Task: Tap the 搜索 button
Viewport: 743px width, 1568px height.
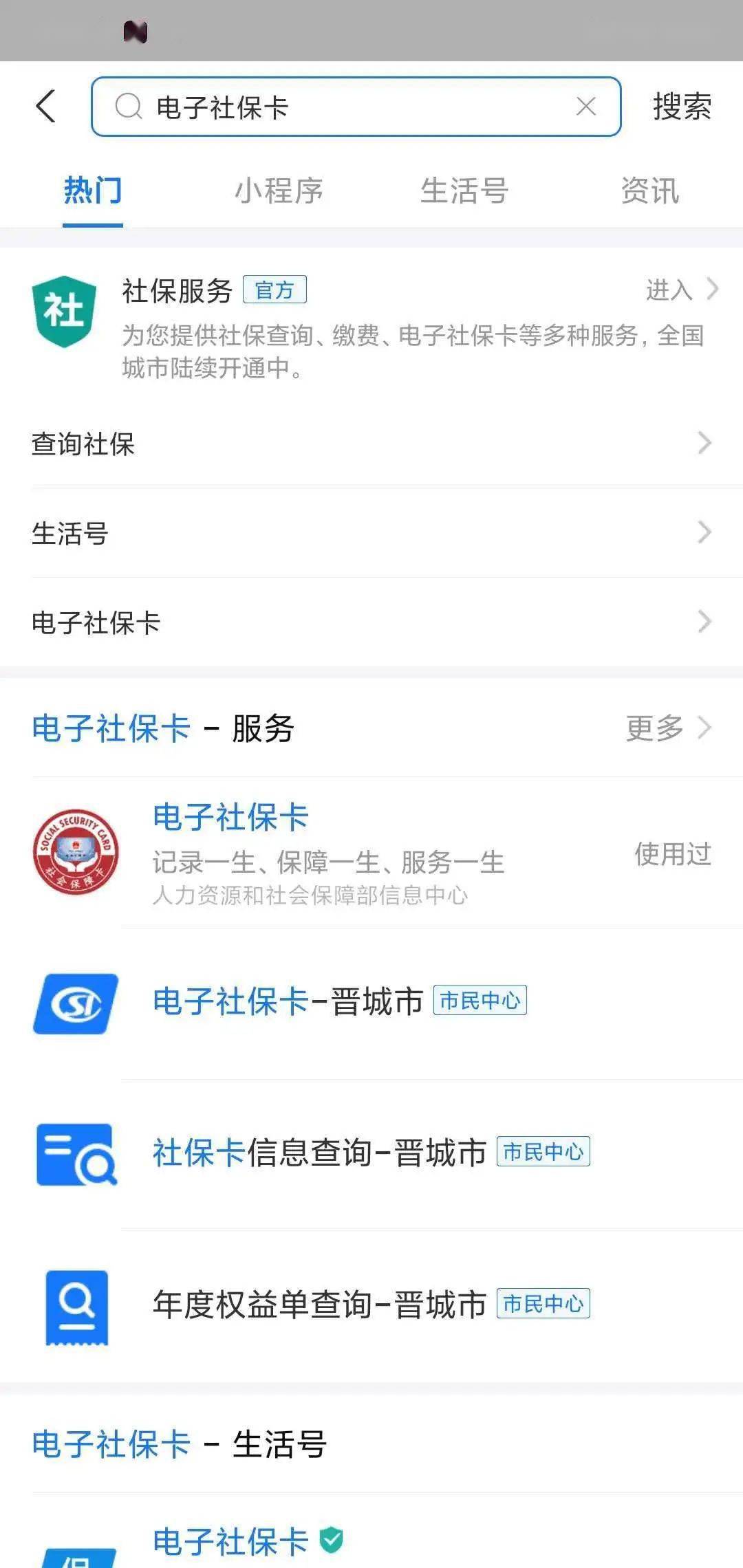Action: pos(681,107)
